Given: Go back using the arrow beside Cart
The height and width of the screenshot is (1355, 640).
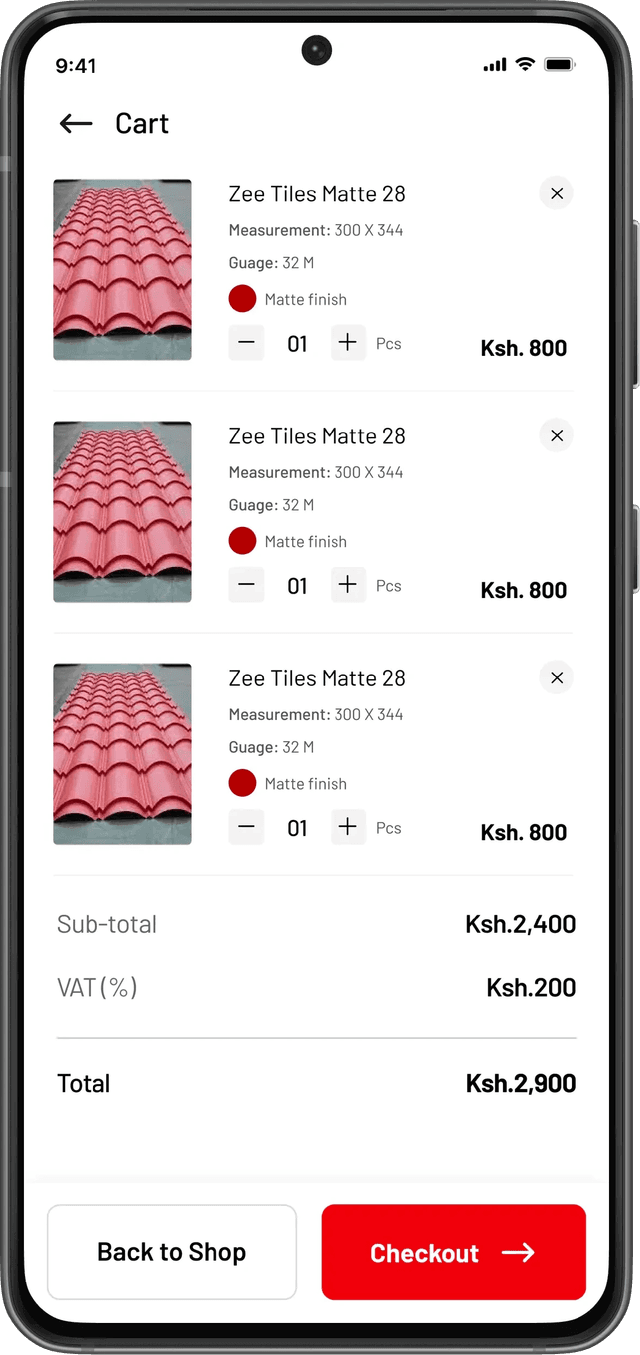Looking at the screenshot, I should click(76, 124).
